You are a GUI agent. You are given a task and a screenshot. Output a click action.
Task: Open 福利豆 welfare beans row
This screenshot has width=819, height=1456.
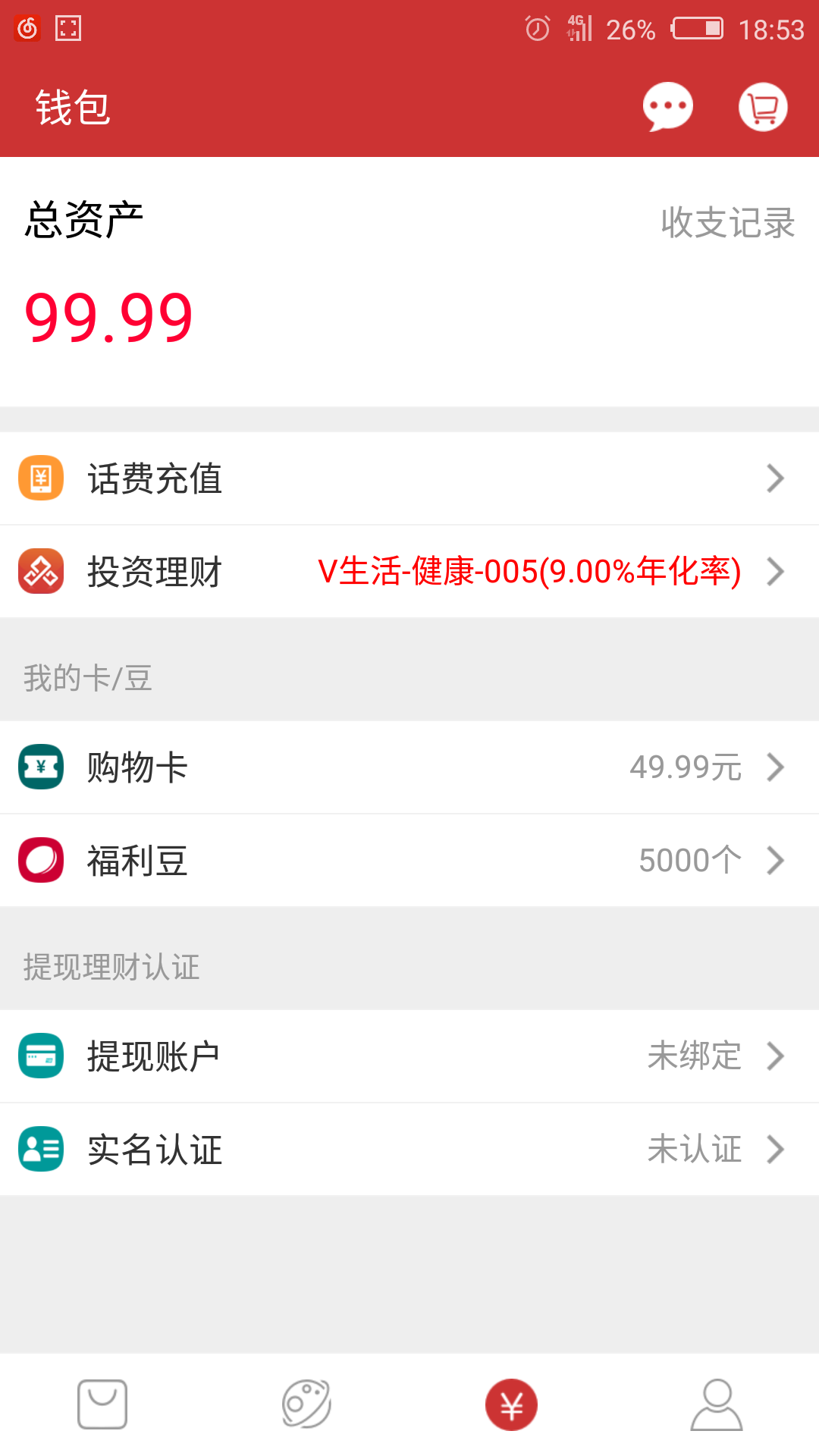point(409,861)
